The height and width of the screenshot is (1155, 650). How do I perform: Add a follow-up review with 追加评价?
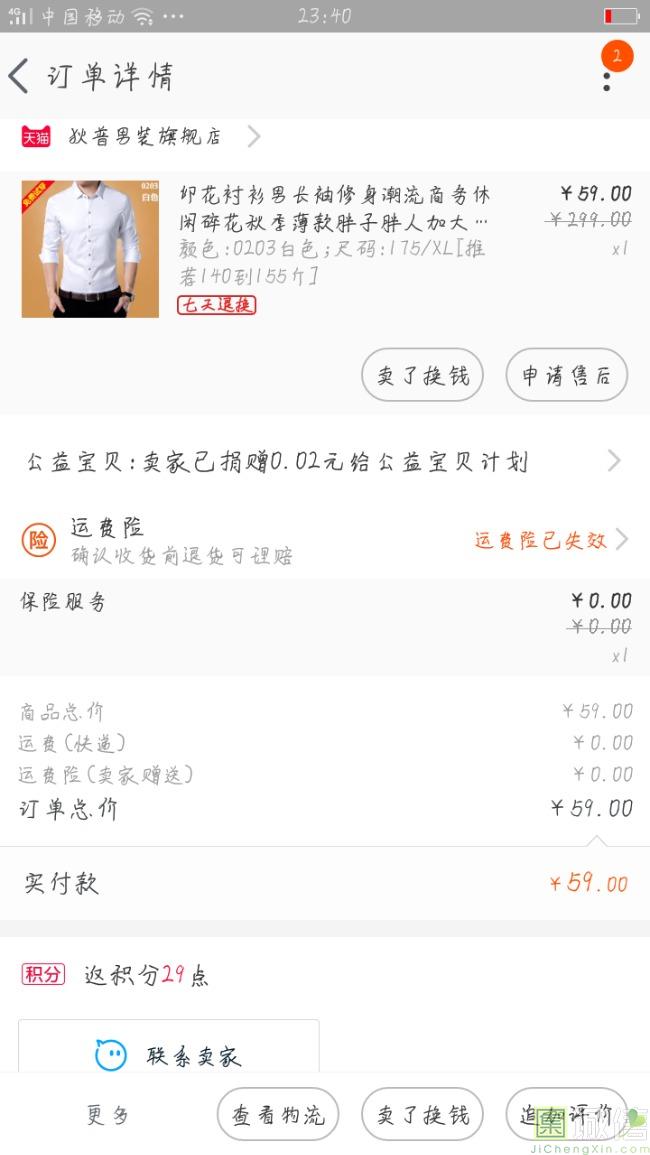(x=566, y=1115)
